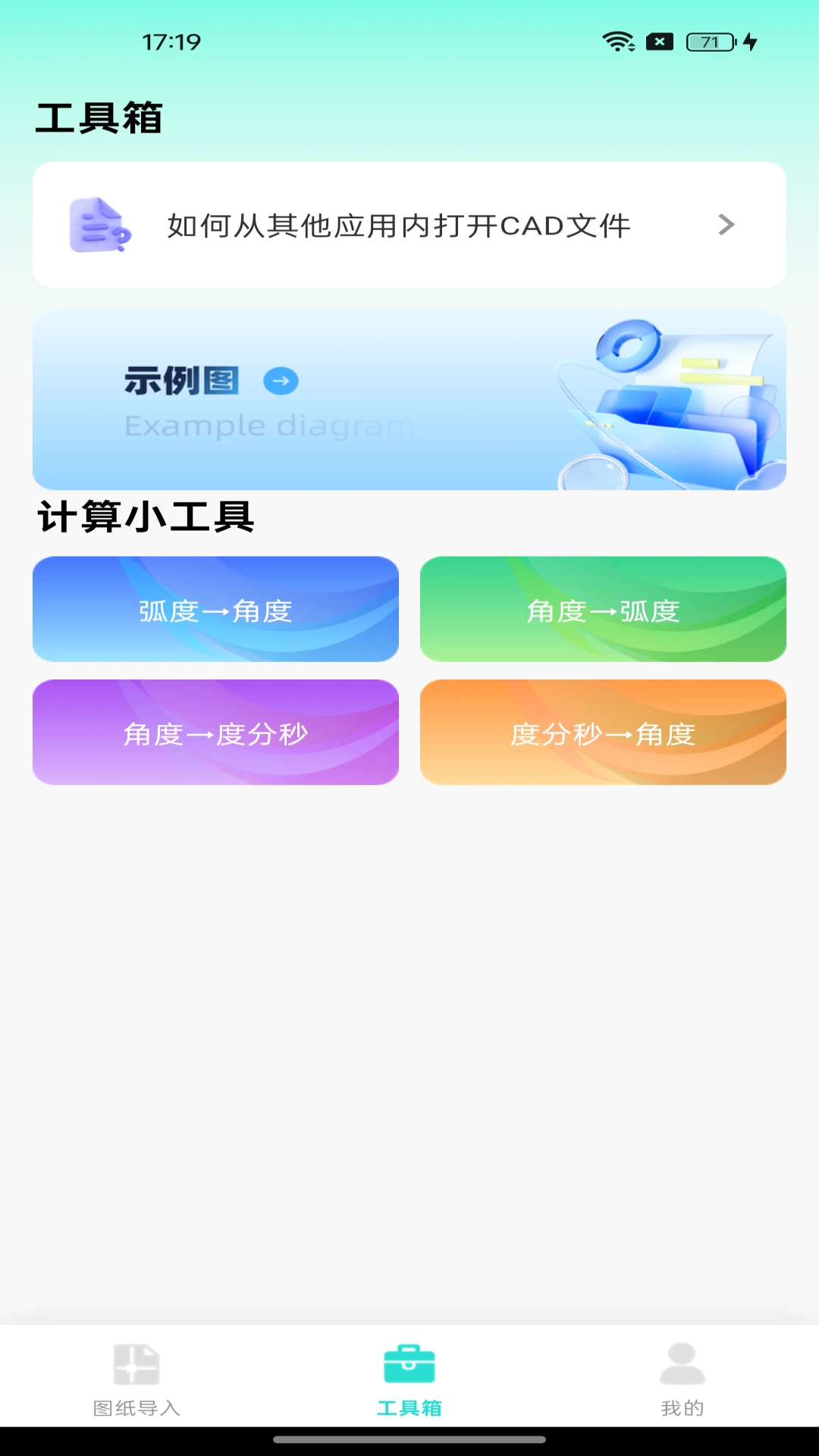Open the 如何从其他应用内打开CAD文件 guide
The image size is (819, 1456).
(409, 225)
